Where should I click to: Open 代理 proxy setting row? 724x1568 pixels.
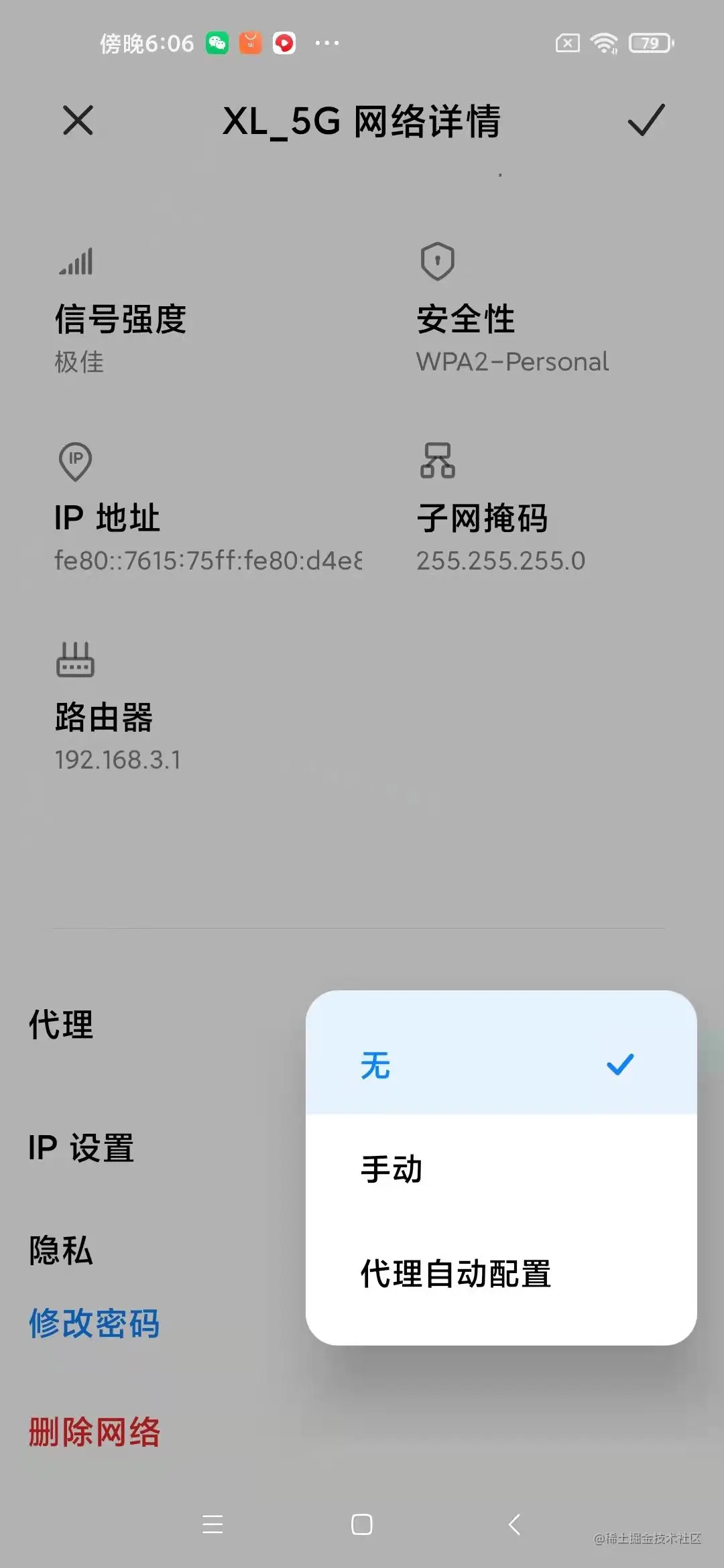pyautogui.click(x=62, y=1025)
